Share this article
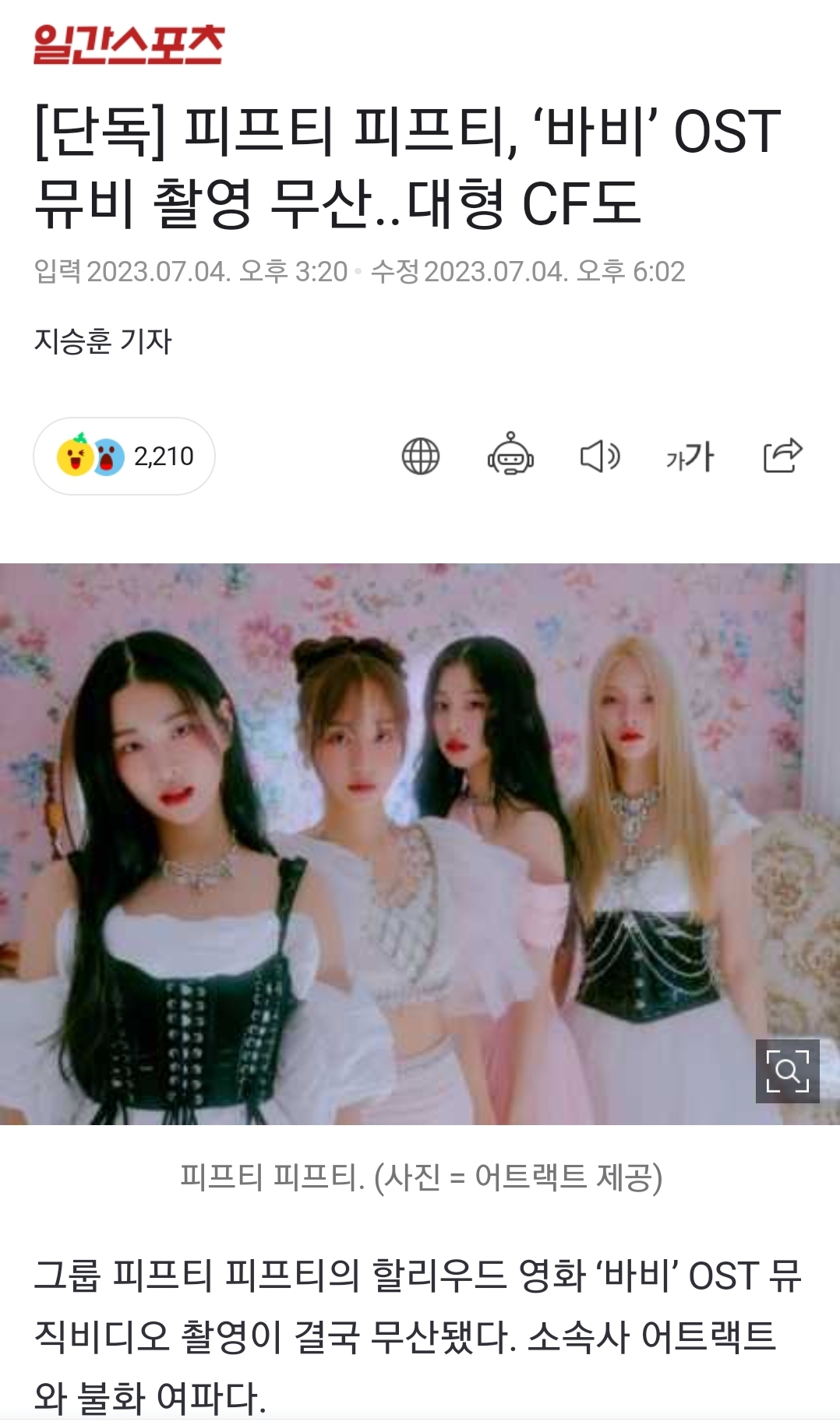 click(782, 455)
